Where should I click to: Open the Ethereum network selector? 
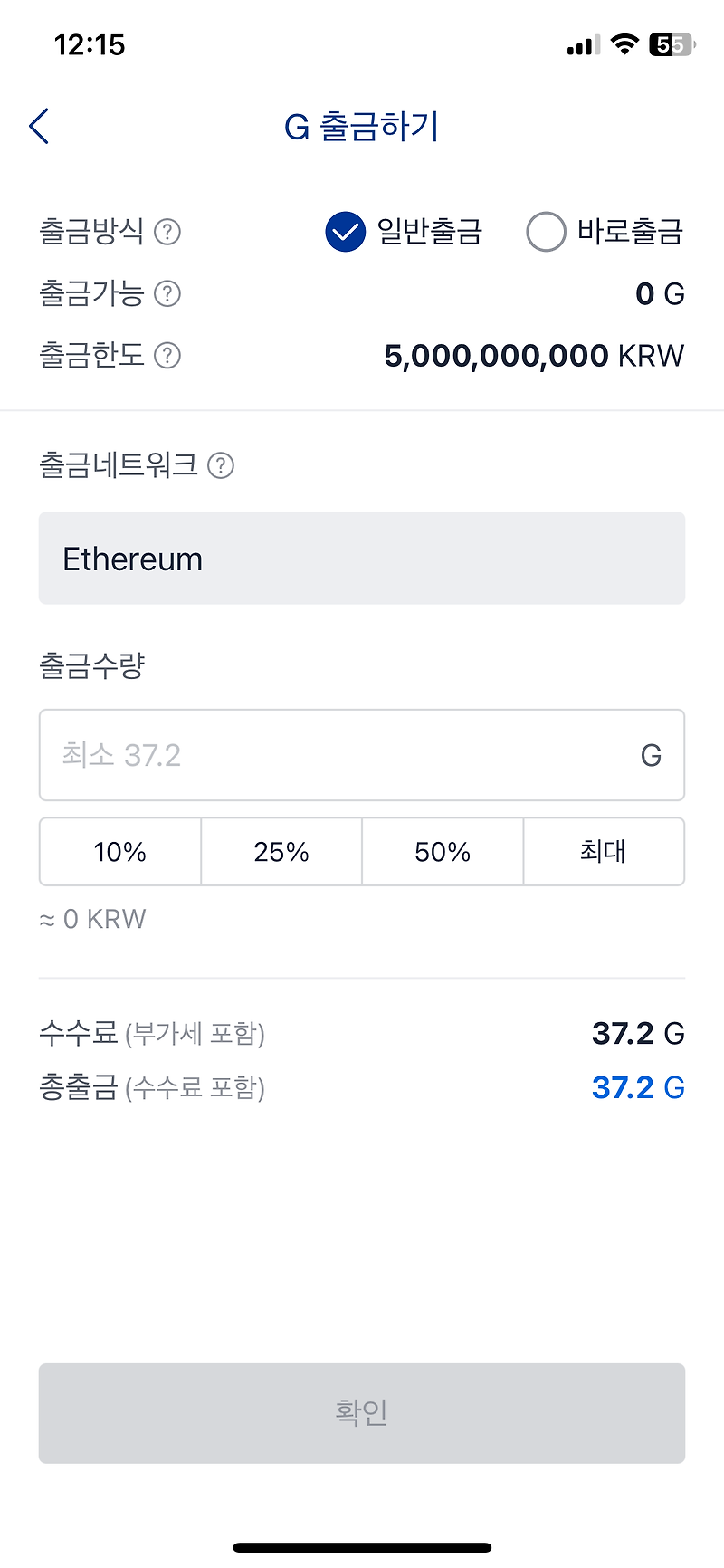pyautogui.click(x=362, y=559)
